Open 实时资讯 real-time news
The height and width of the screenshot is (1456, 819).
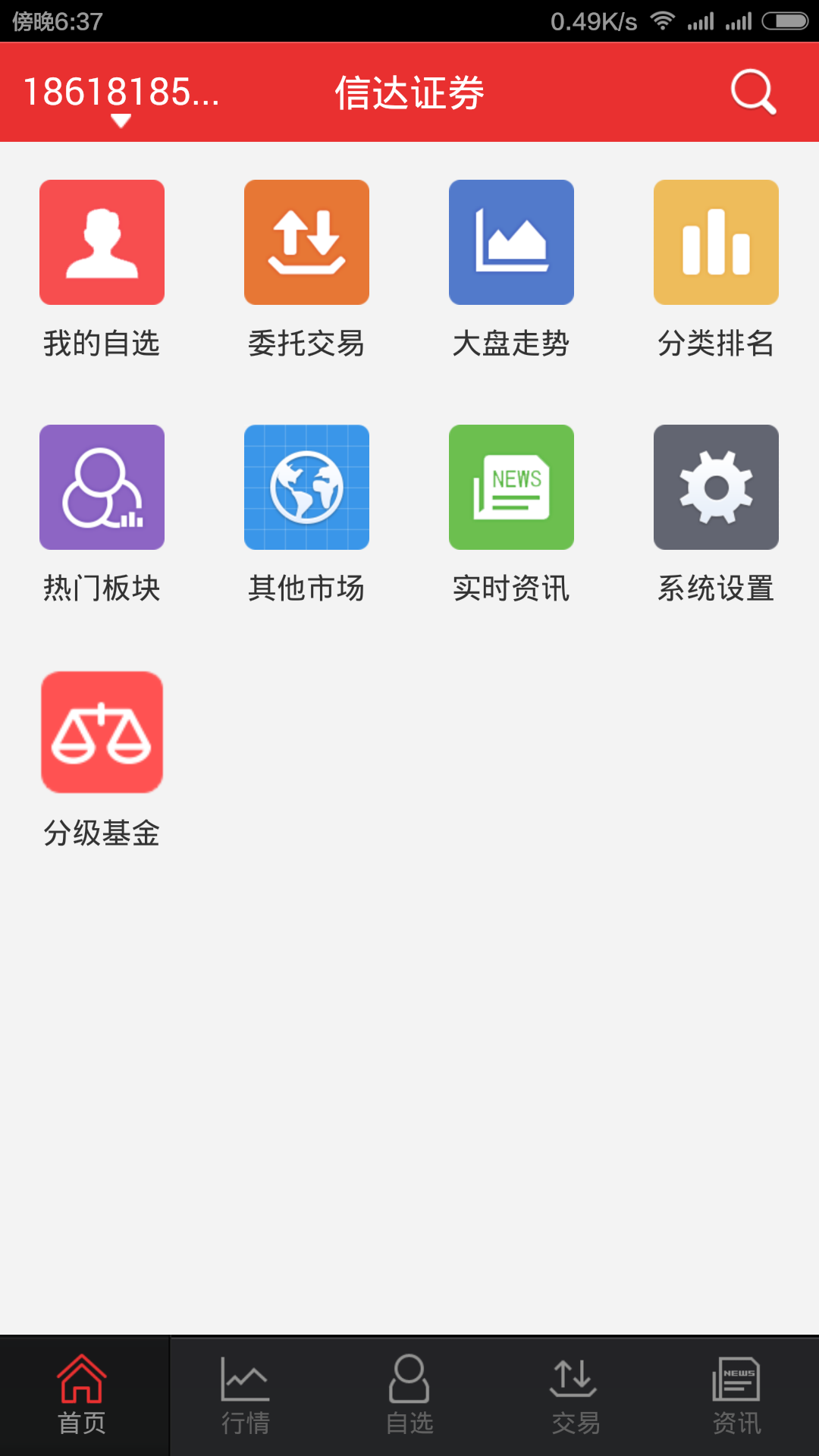click(x=511, y=488)
